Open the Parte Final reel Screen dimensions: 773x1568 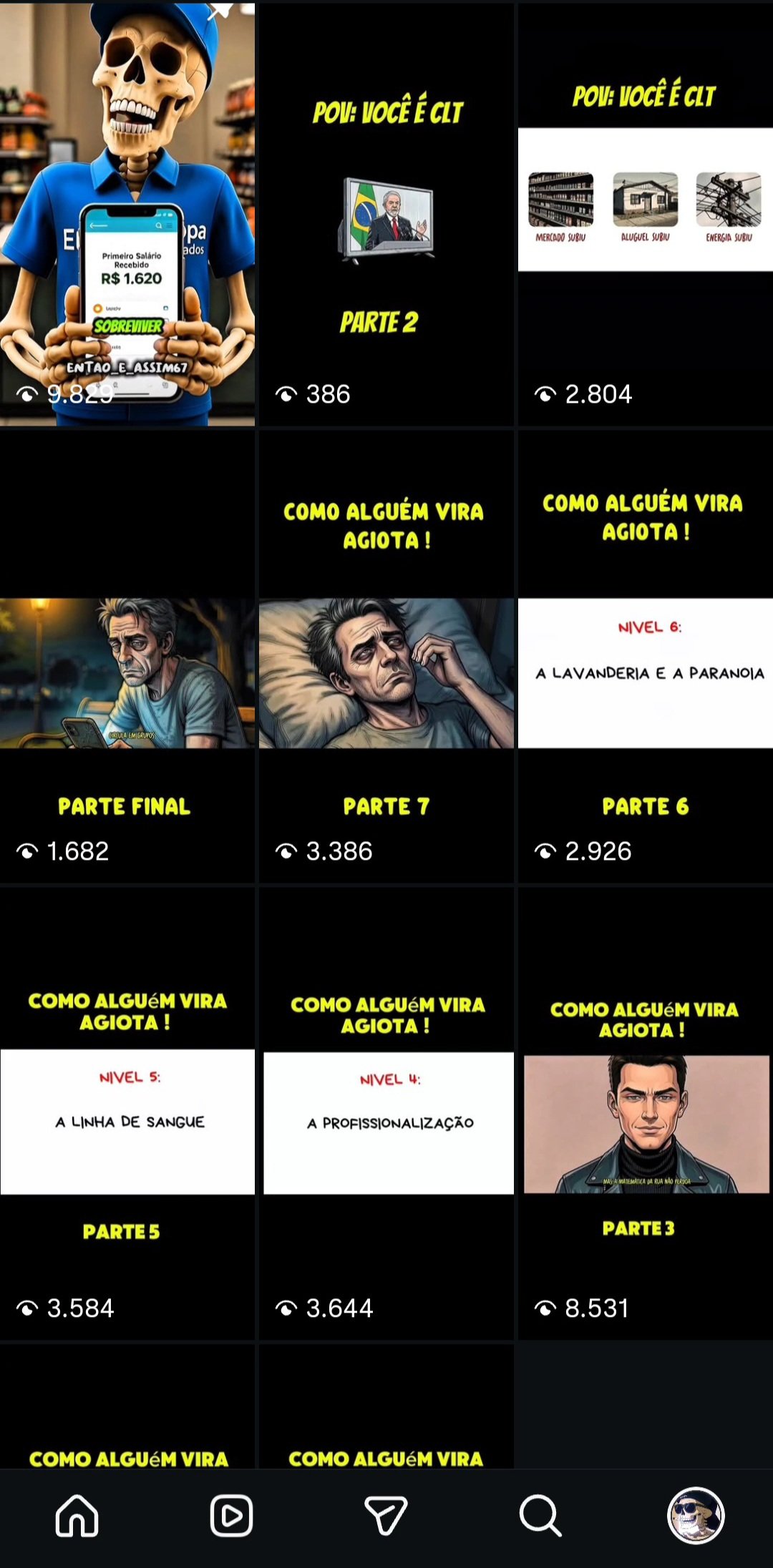(x=127, y=658)
